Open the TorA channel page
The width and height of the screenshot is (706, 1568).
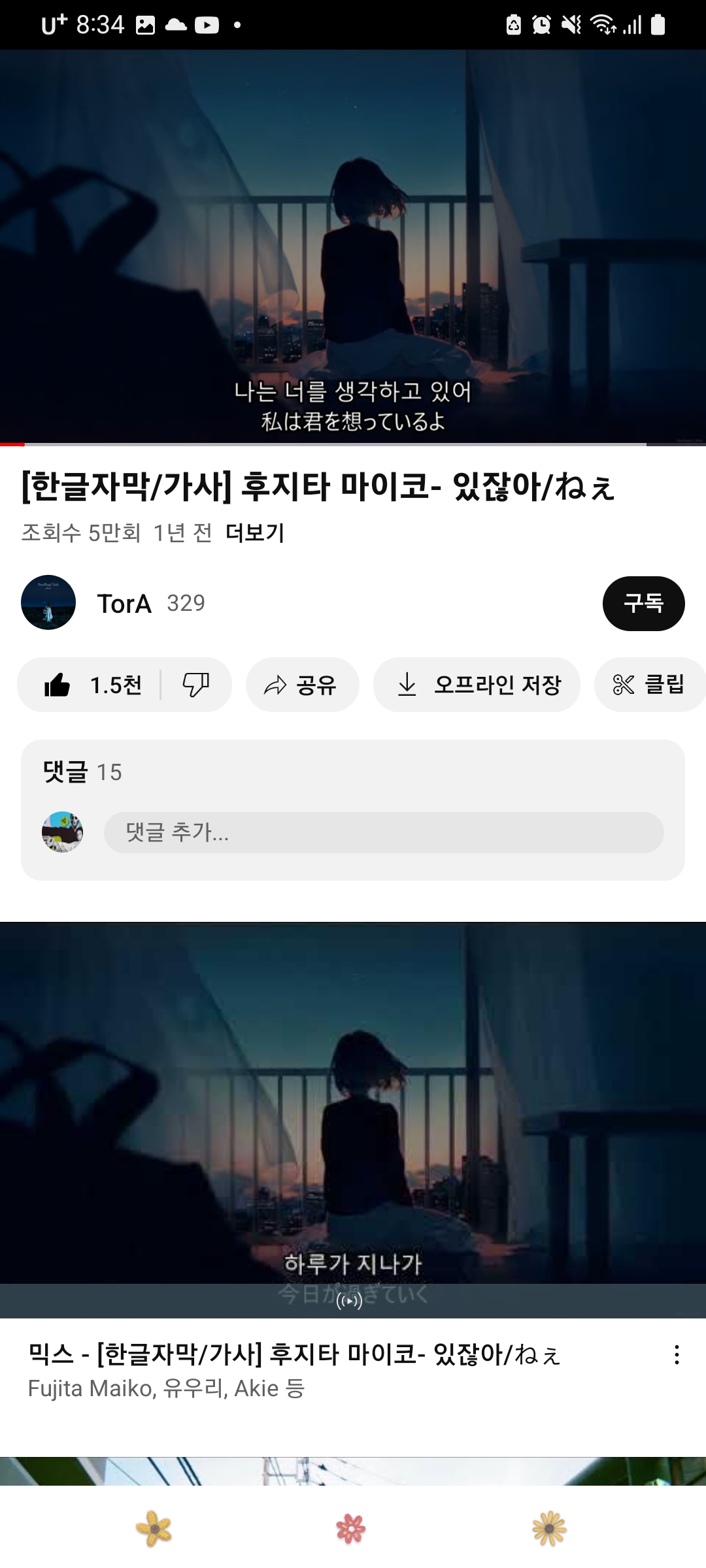pos(124,604)
